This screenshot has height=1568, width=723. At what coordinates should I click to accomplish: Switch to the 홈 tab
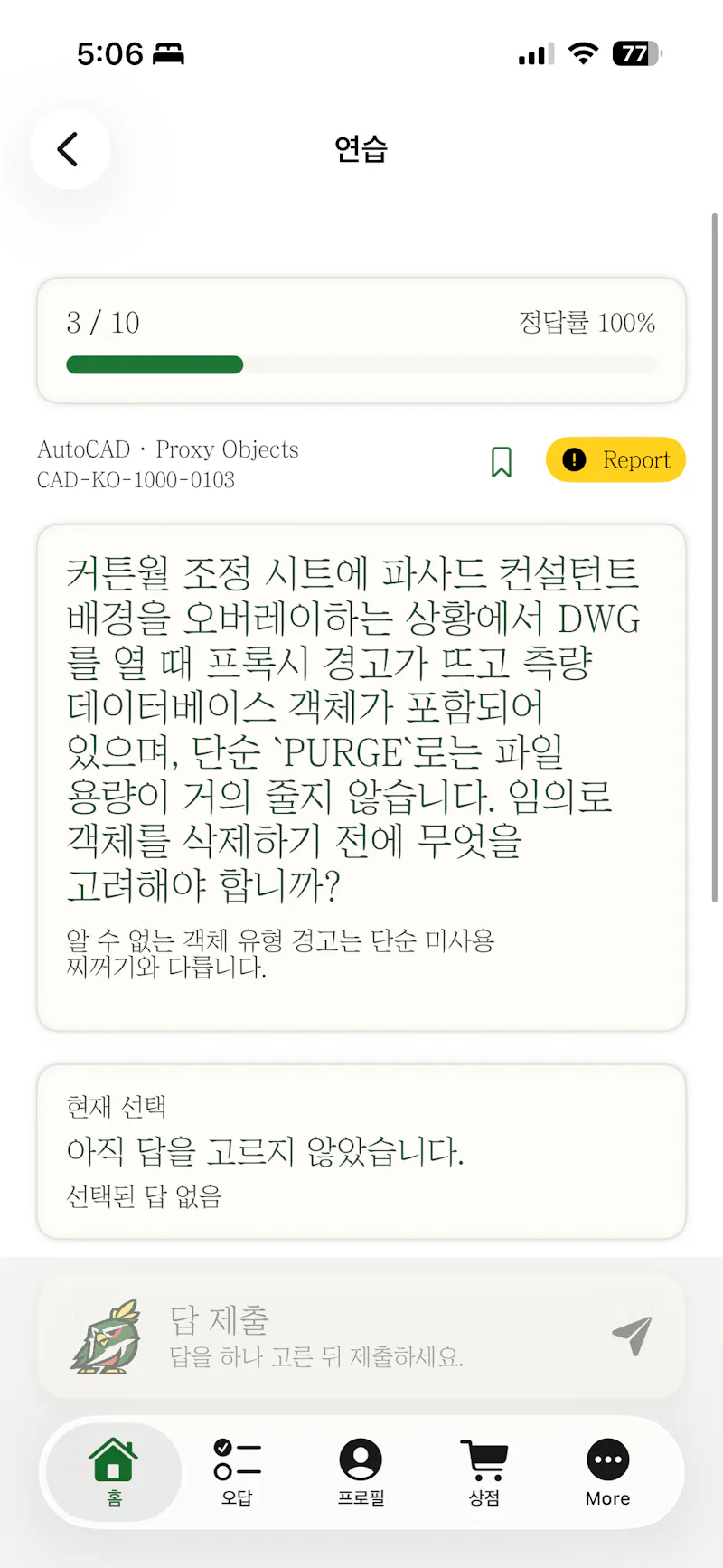[x=114, y=1472]
